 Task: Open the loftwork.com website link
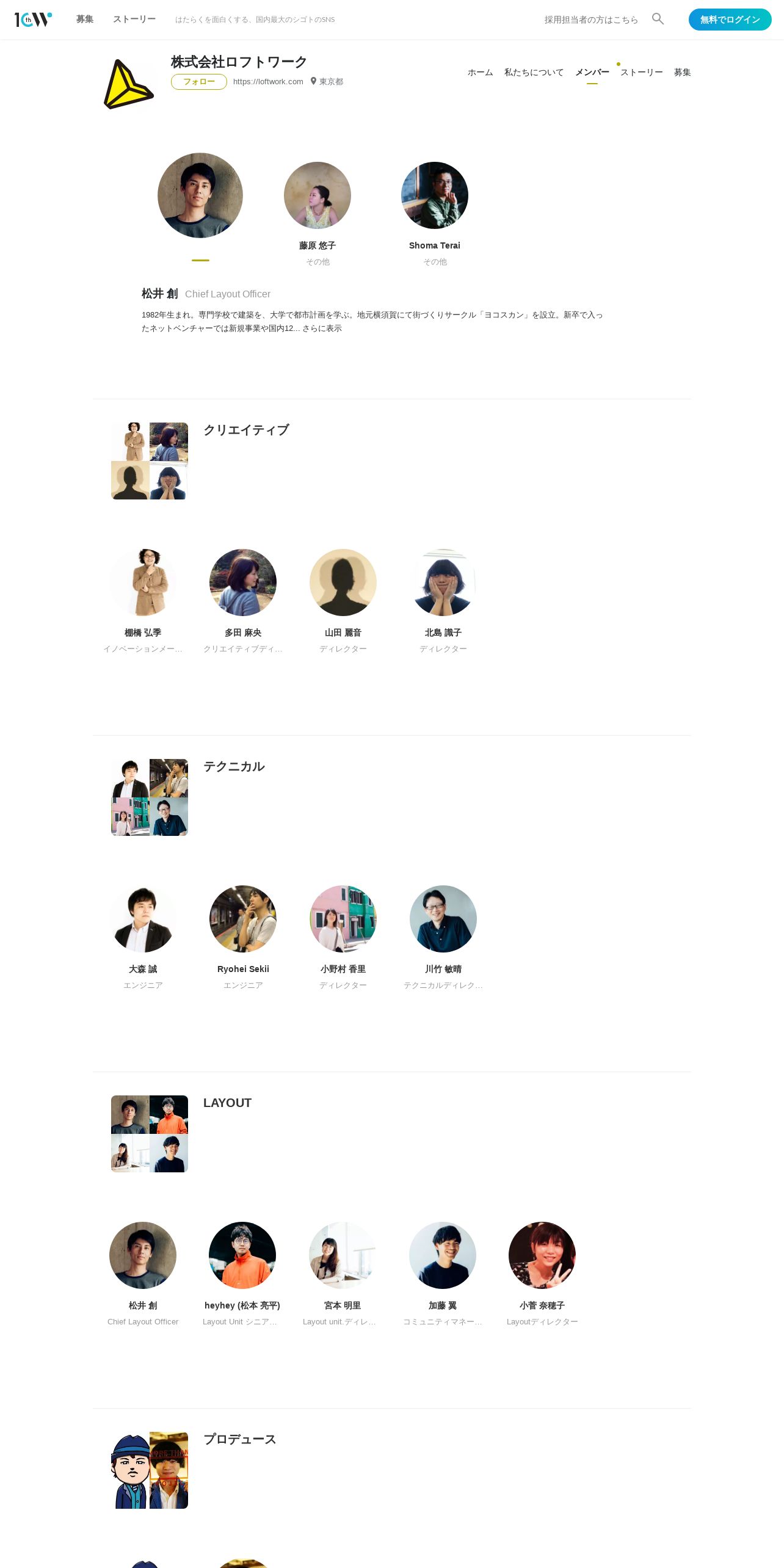[x=268, y=82]
